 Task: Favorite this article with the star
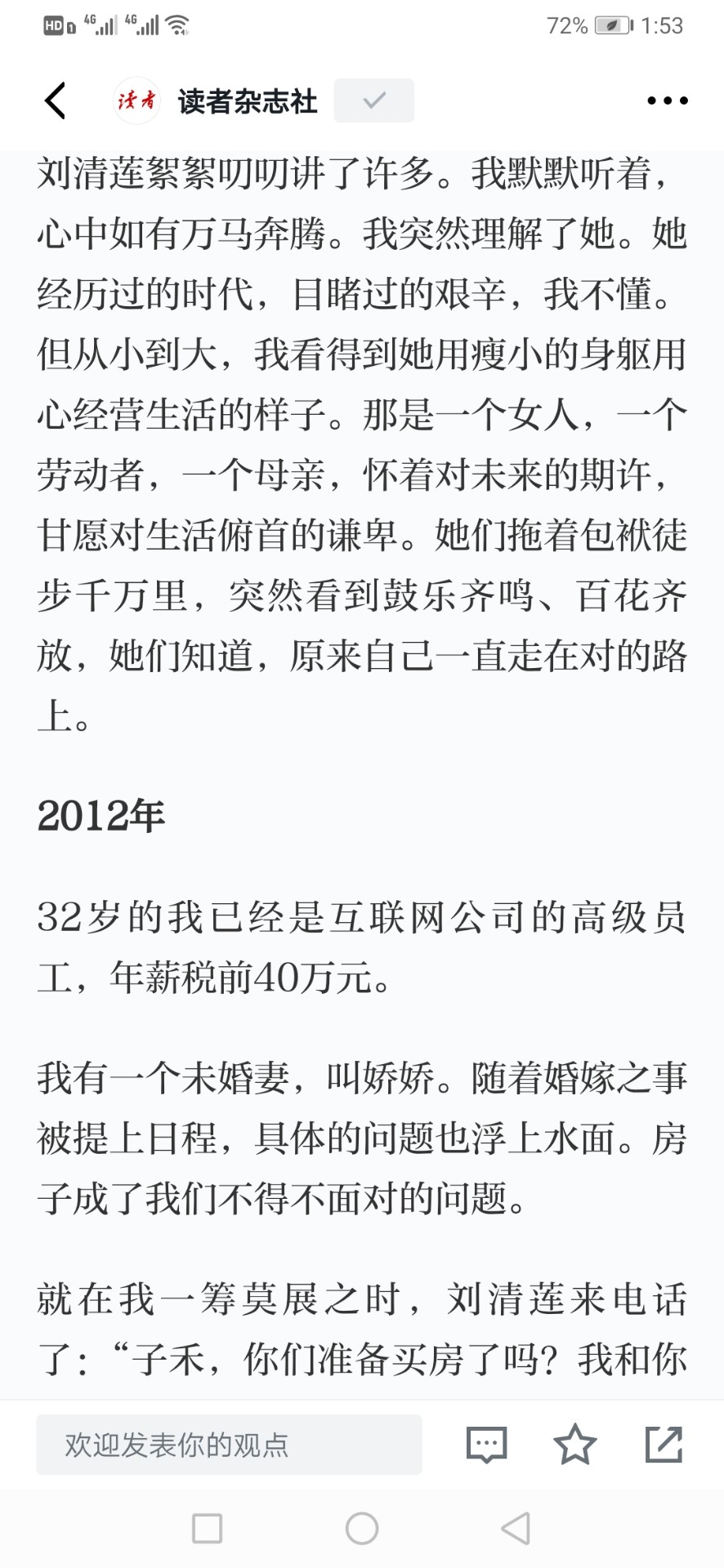(575, 1444)
